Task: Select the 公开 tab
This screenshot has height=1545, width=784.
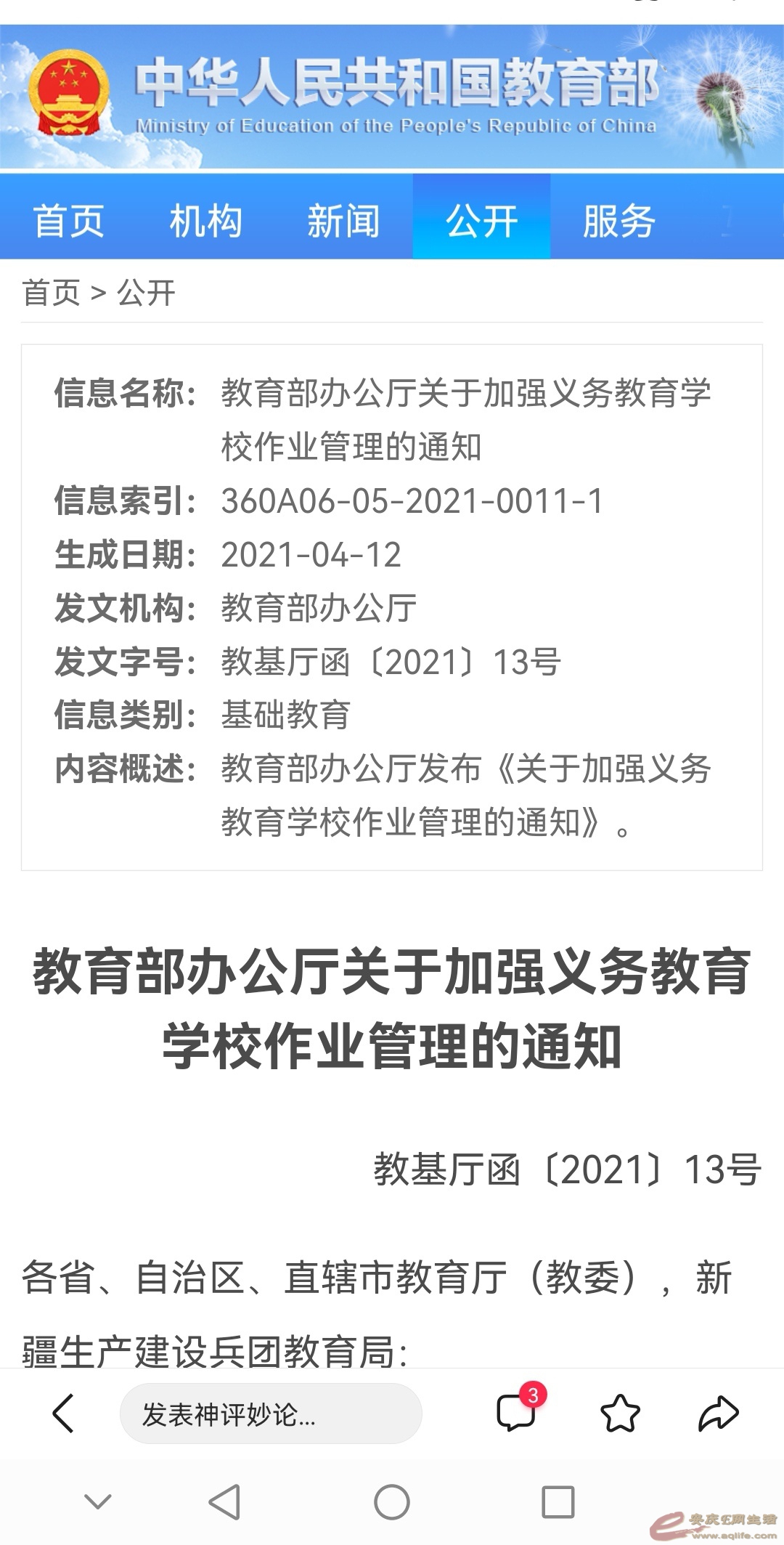Action: tap(481, 221)
